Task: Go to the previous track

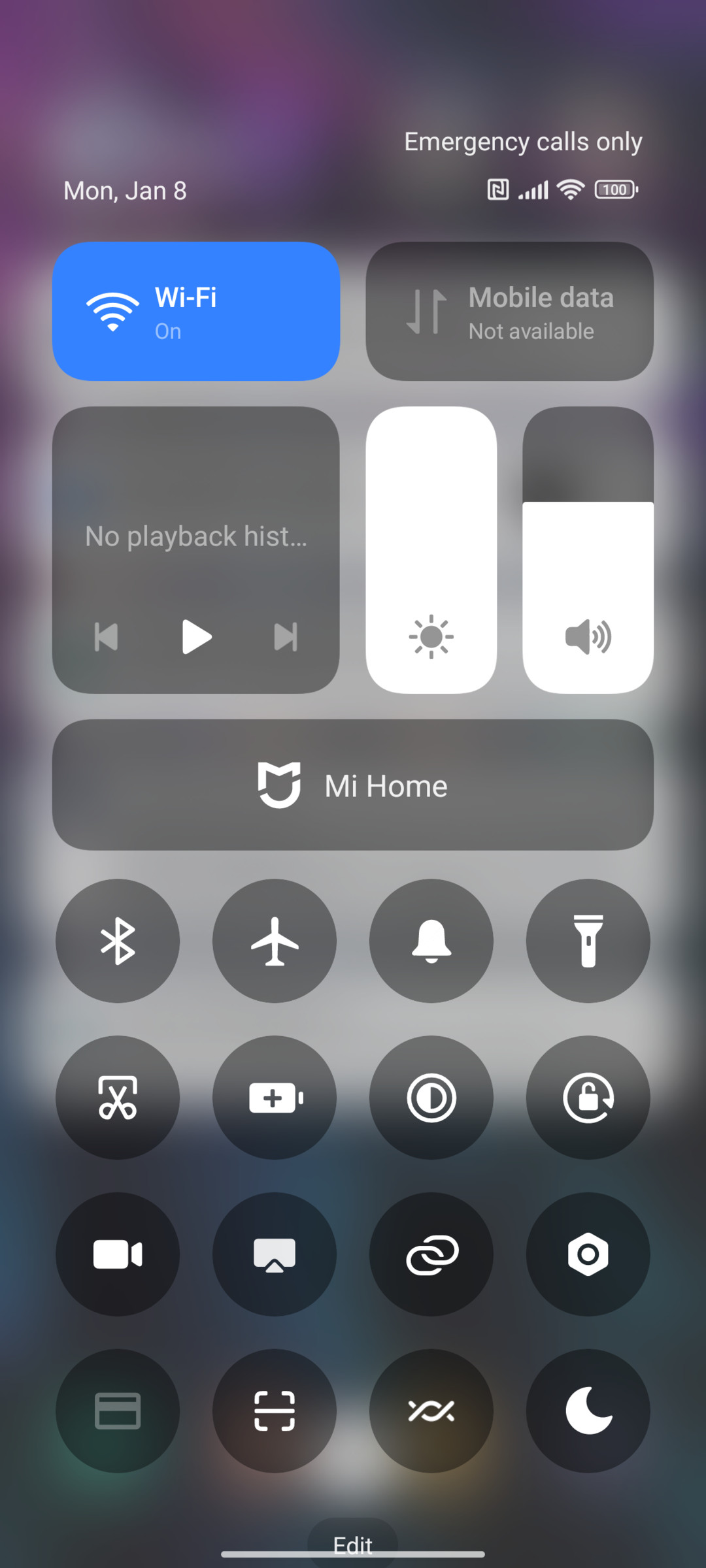Action: (x=106, y=637)
